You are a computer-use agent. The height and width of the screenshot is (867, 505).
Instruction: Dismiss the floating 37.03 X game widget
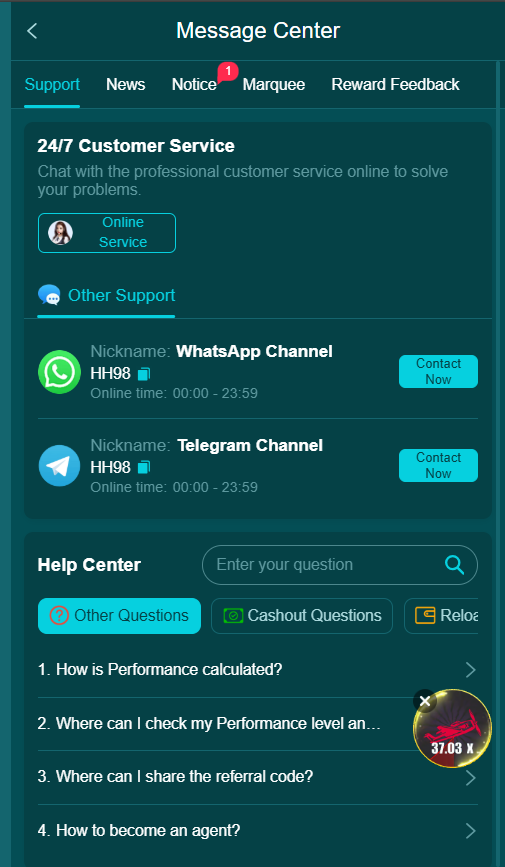[425, 701]
